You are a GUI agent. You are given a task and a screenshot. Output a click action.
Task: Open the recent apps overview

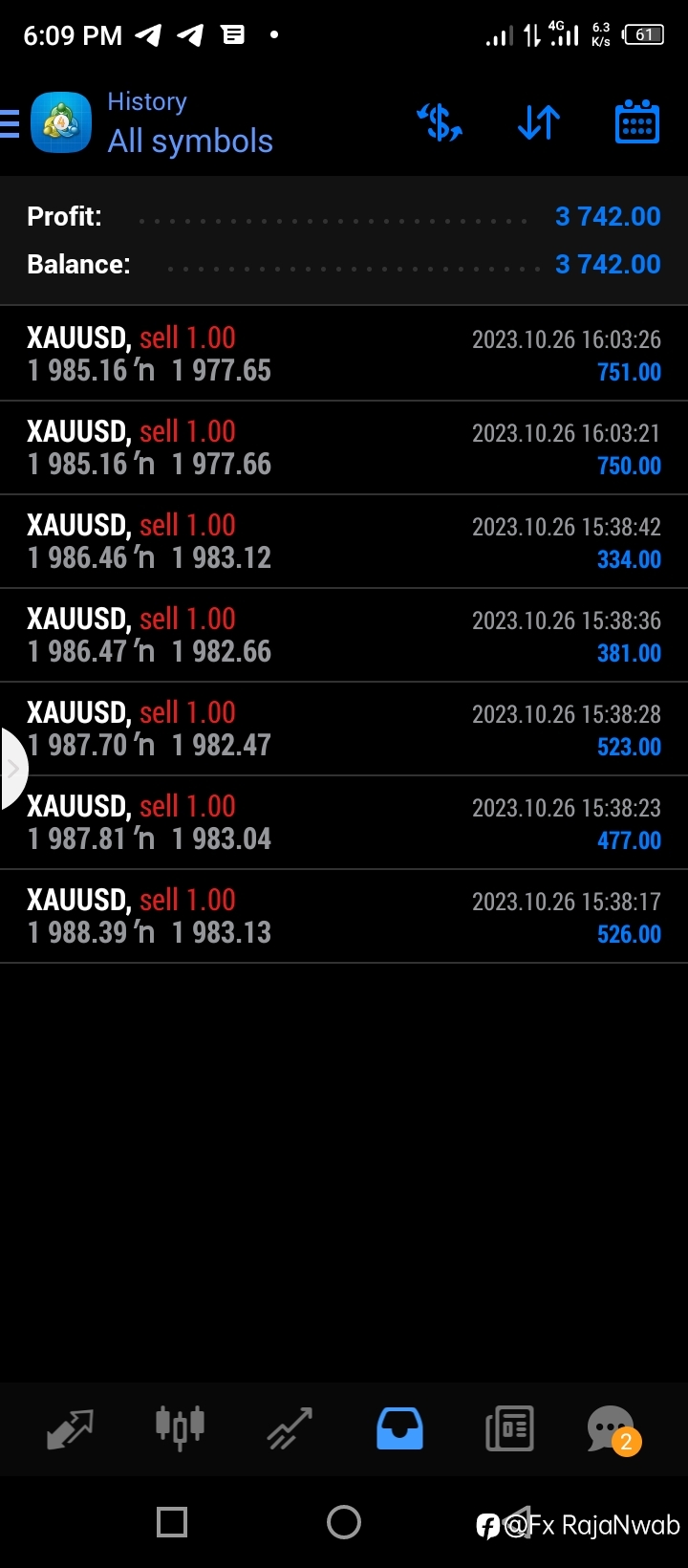click(x=172, y=1522)
